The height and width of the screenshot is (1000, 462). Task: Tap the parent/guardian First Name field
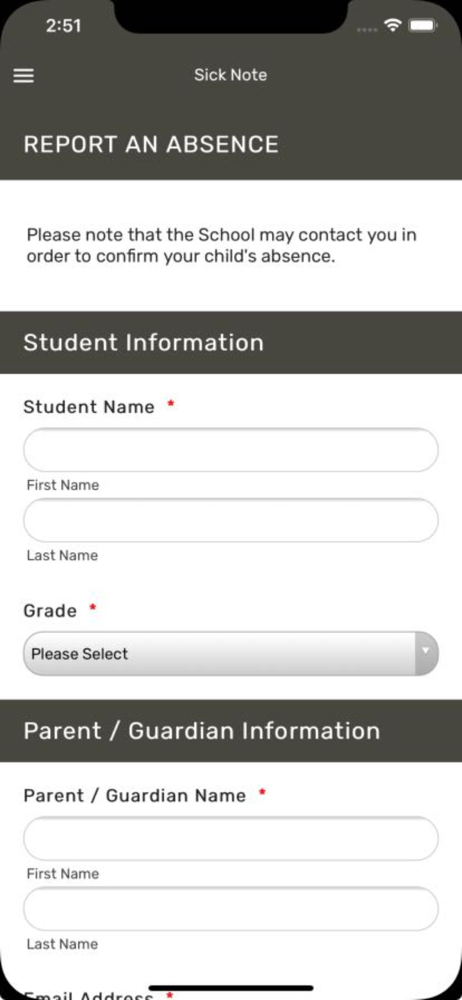coord(230,839)
